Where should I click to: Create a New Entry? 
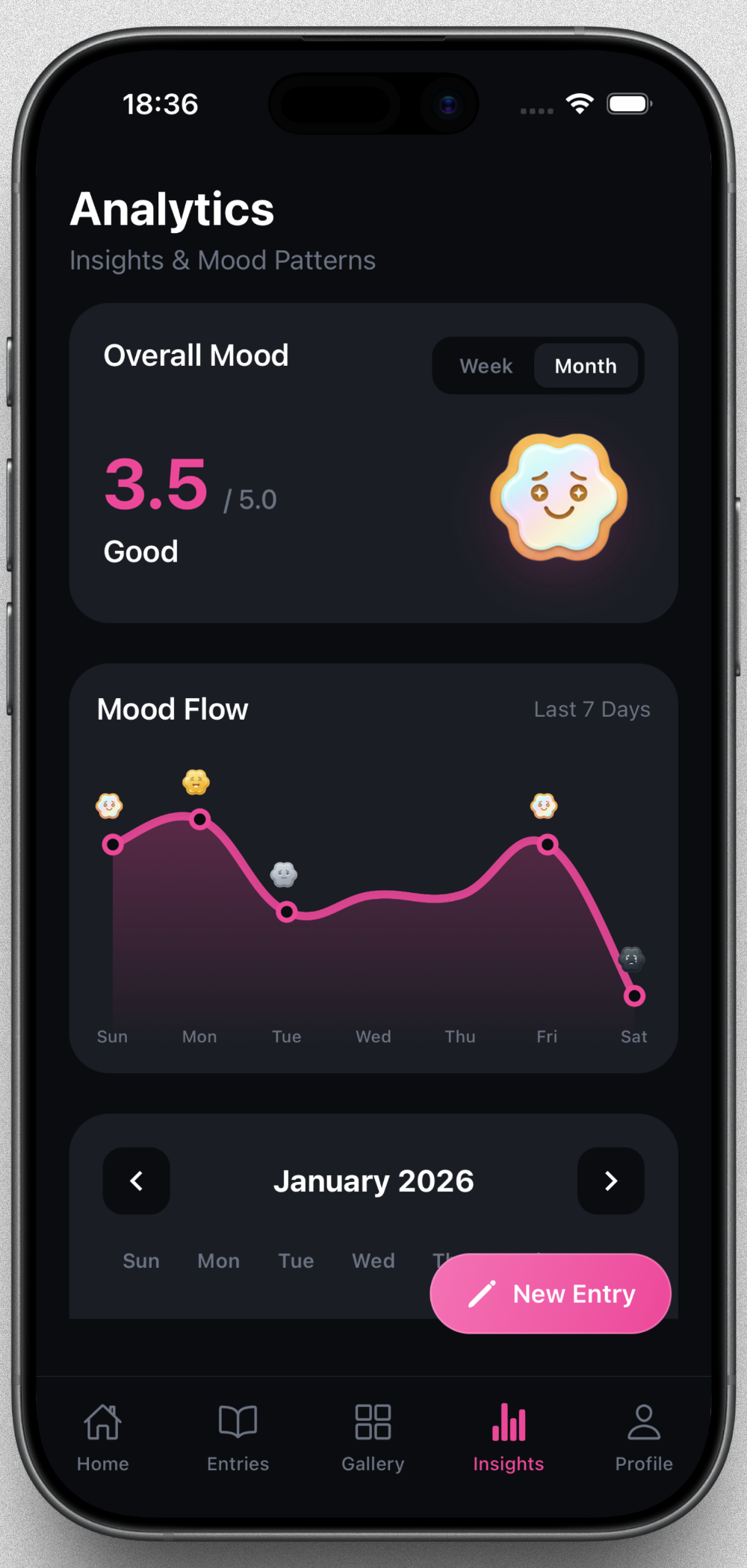click(551, 1293)
